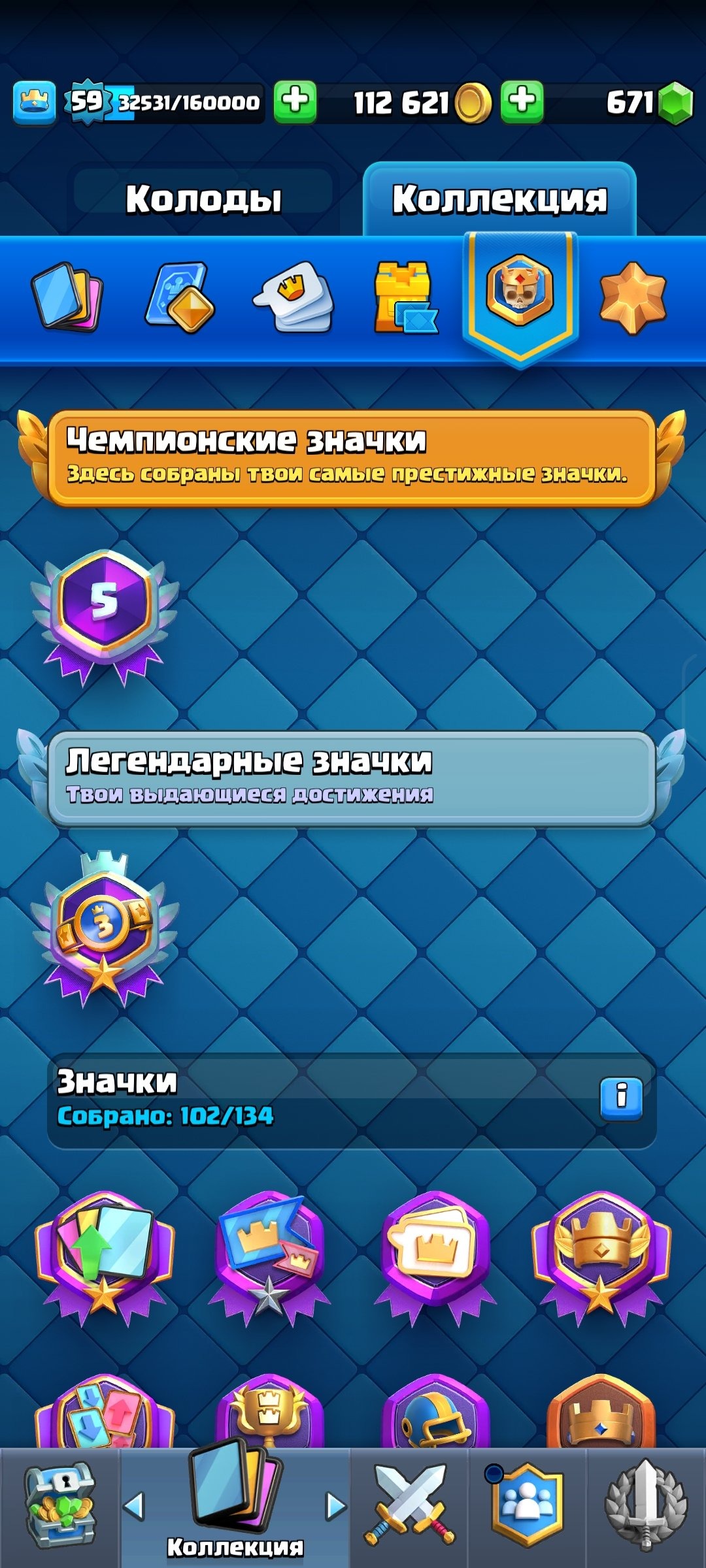The height and width of the screenshot is (1568, 706).
Task: Open the badge with golden winged crown
Action: [x=601, y=1258]
